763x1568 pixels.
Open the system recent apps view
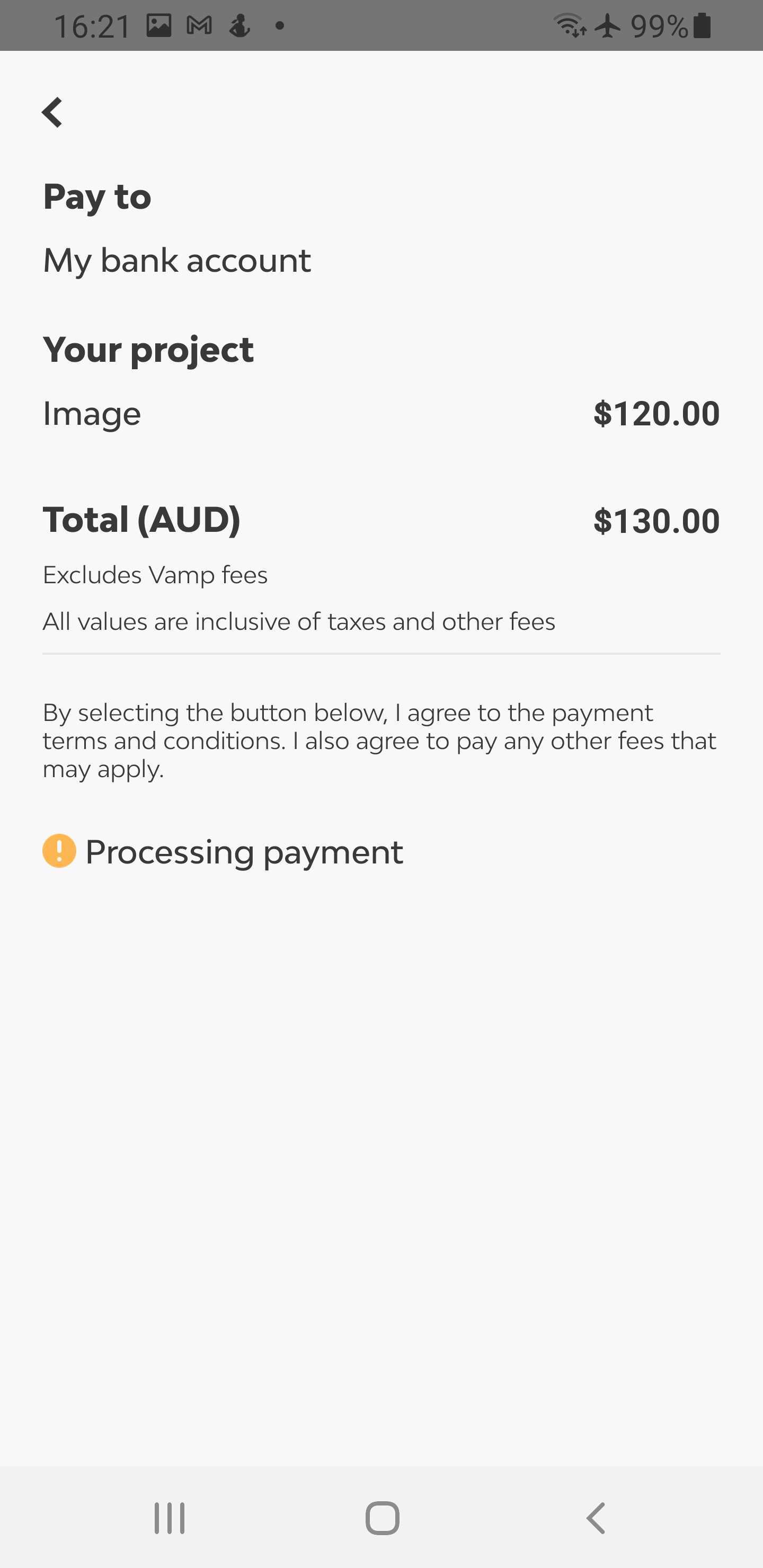click(x=169, y=1518)
